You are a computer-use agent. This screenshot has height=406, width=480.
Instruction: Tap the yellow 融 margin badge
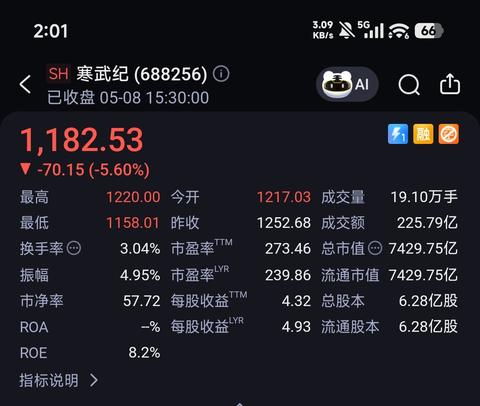coord(423,134)
